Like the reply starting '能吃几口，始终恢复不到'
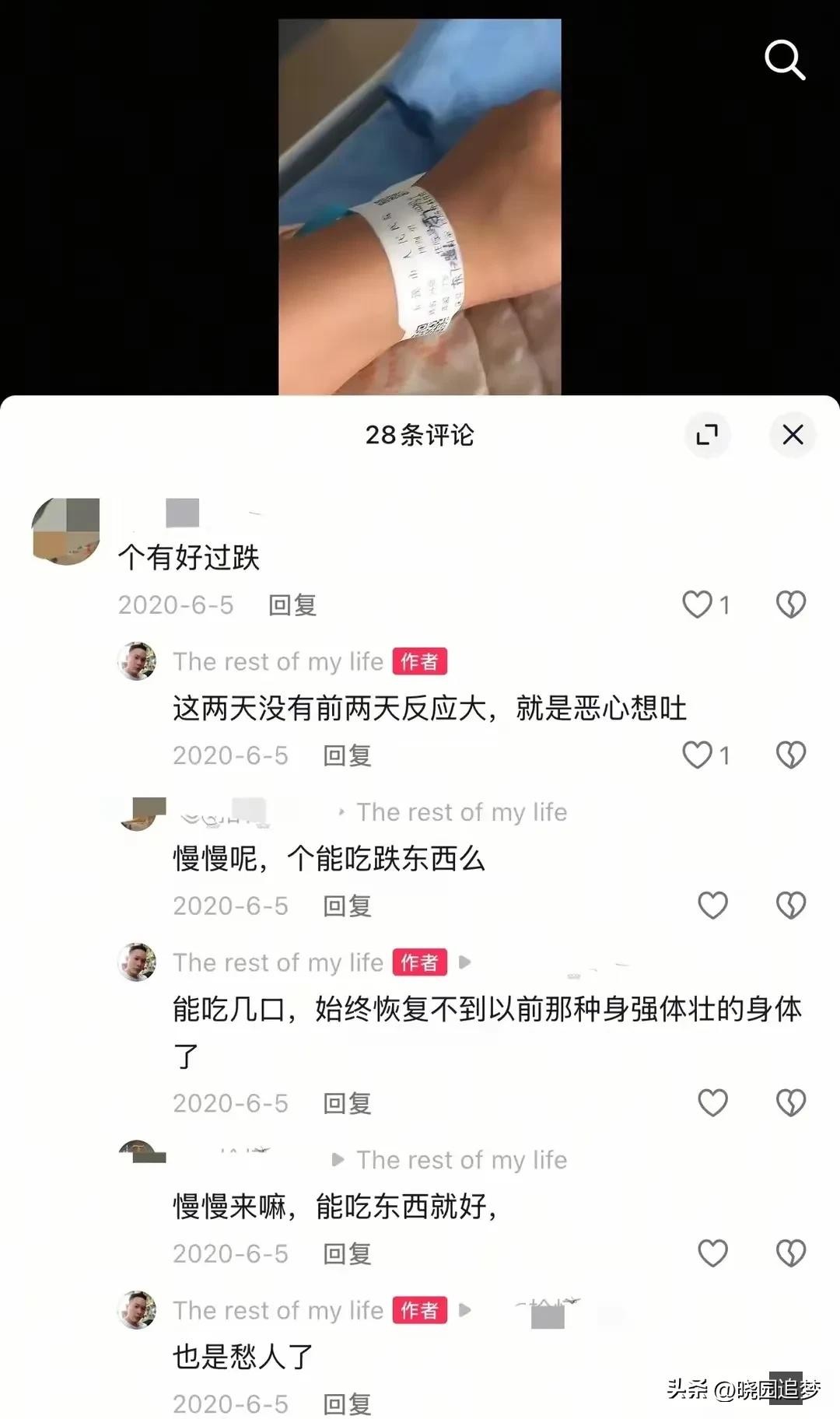The width and height of the screenshot is (840, 1419). pos(712,1102)
